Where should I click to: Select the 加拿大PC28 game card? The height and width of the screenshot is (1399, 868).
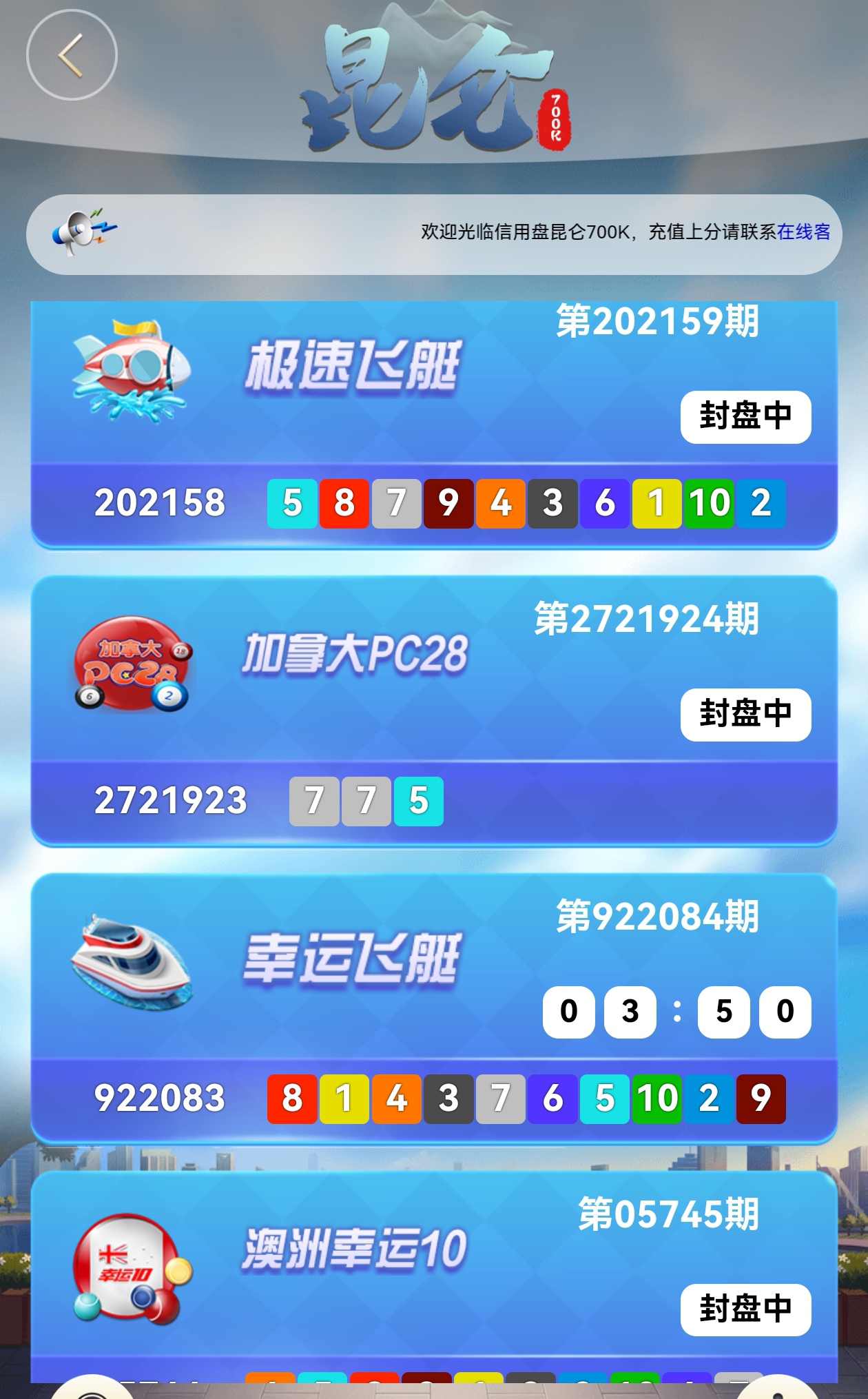[354, 655]
